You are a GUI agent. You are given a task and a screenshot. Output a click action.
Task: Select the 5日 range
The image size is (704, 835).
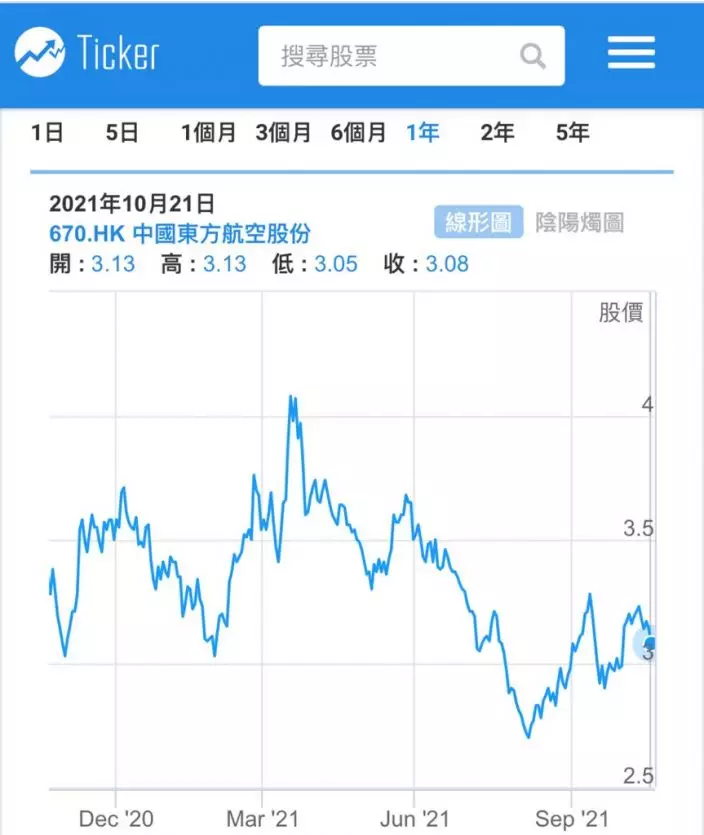click(122, 133)
